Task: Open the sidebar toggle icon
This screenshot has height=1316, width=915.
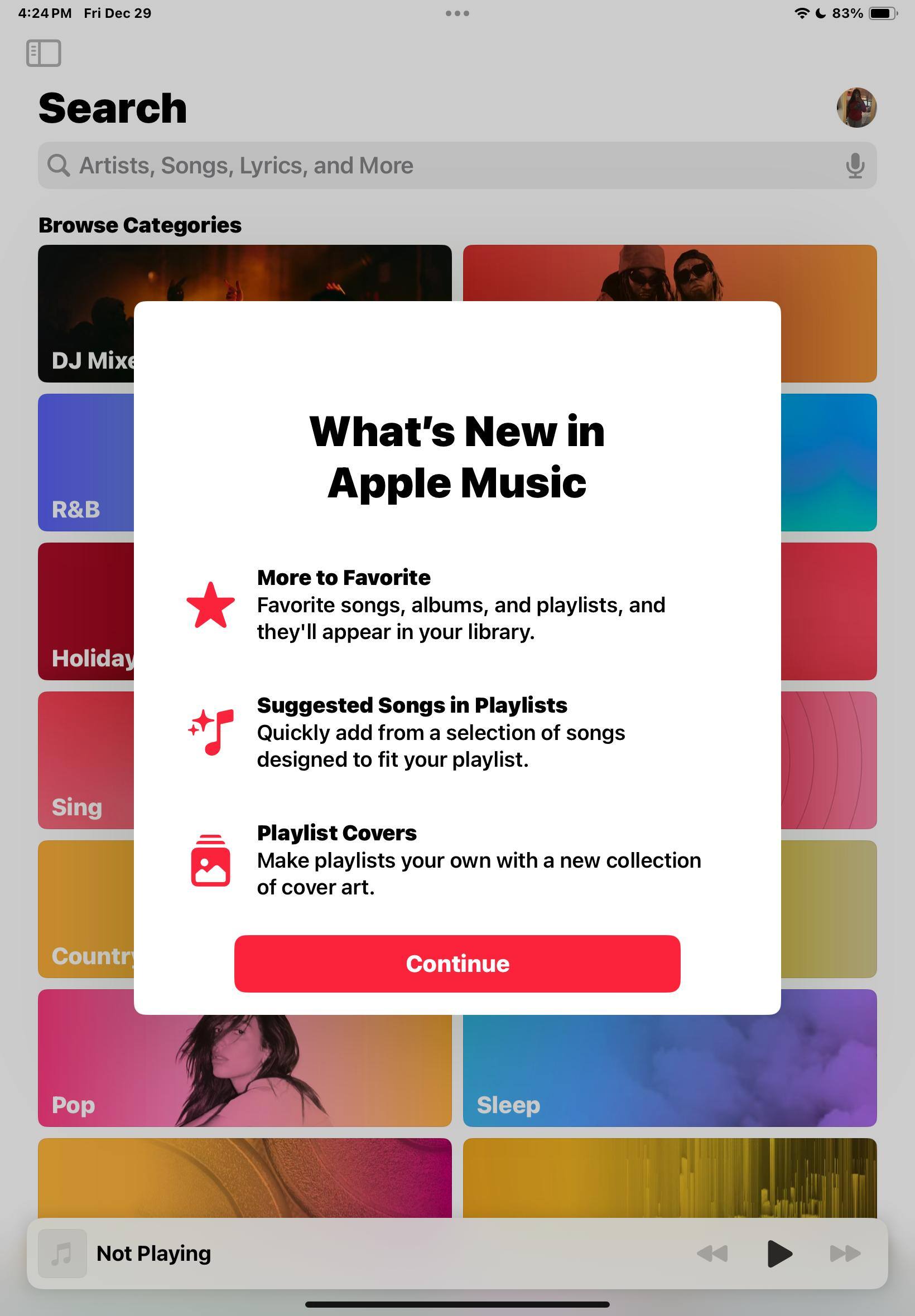Action: pos(44,54)
